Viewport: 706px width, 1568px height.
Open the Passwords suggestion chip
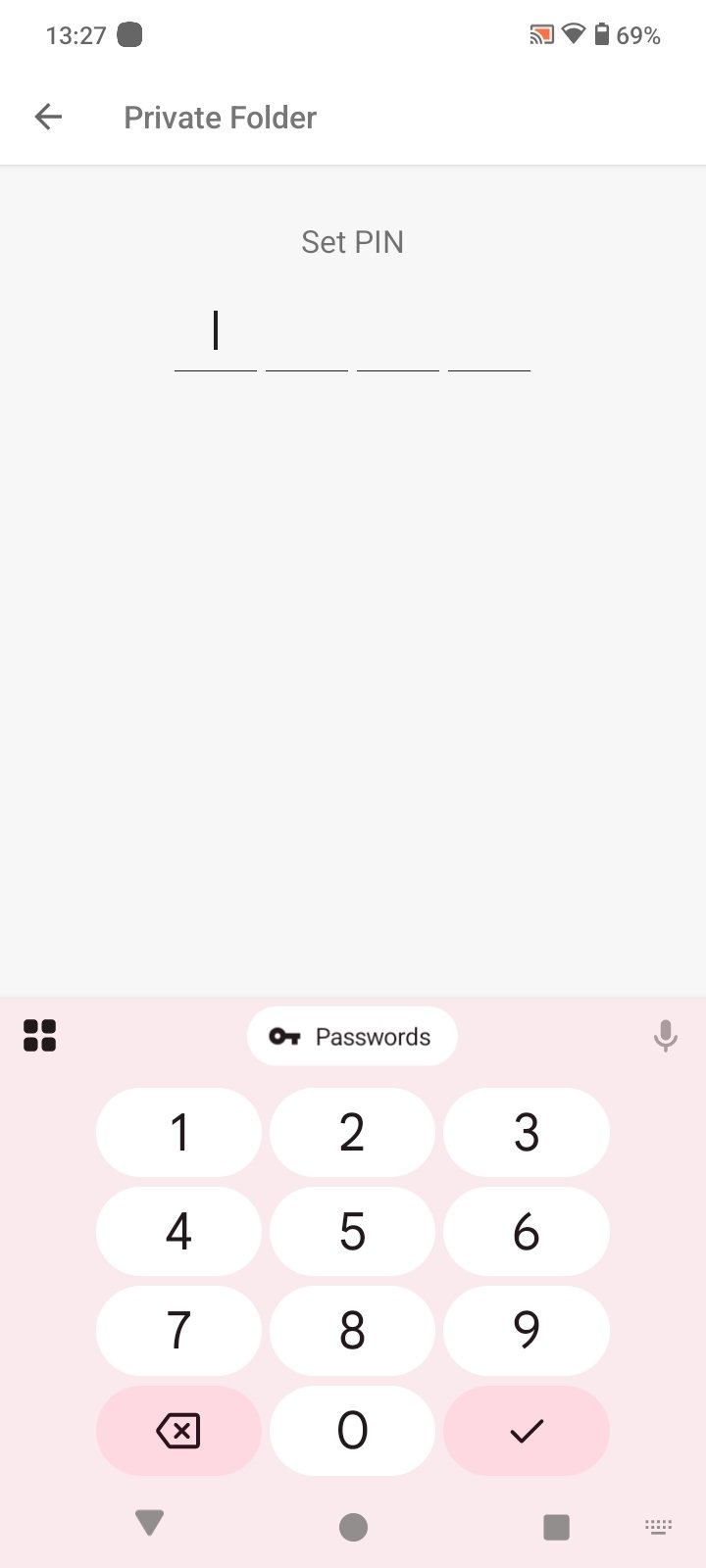pyautogui.click(x=352, y=1037)
